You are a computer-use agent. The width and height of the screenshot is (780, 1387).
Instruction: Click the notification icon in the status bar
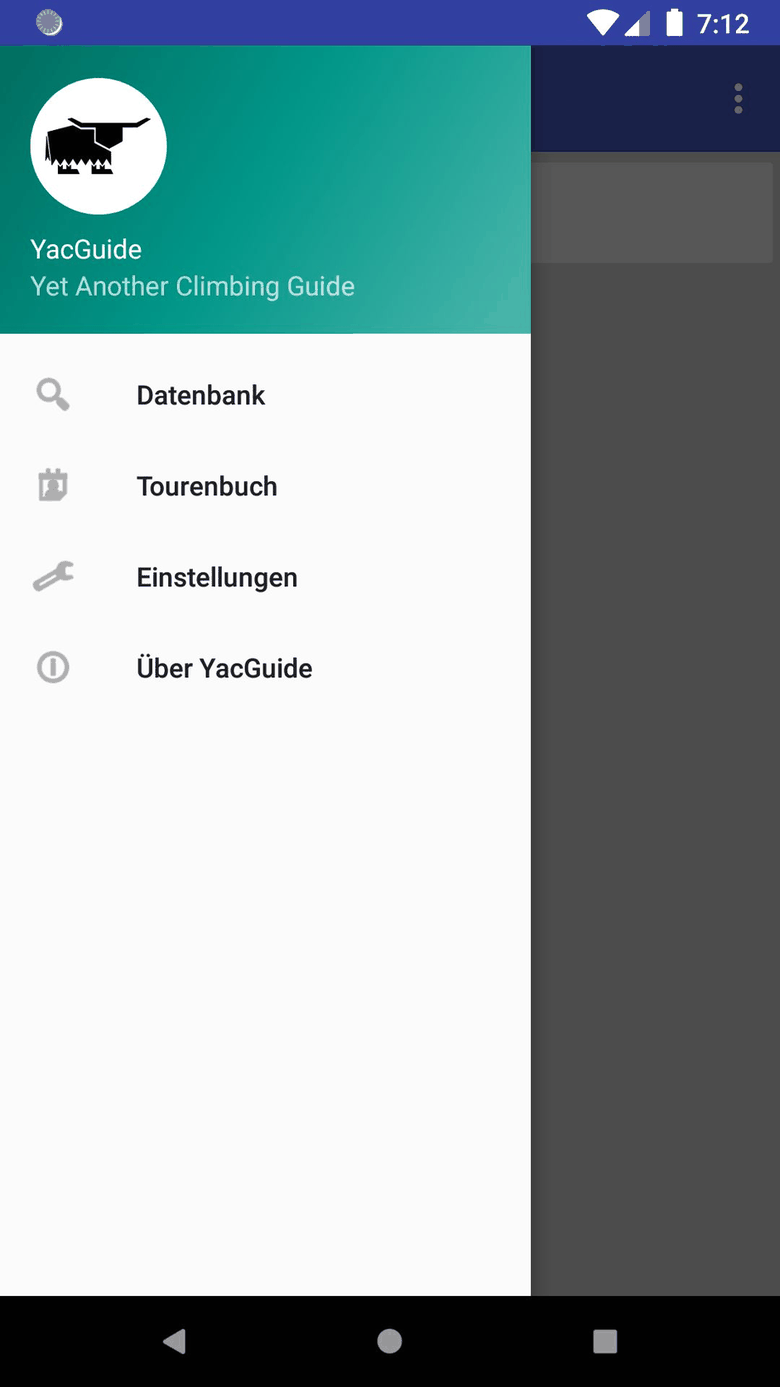coord(48,22)
